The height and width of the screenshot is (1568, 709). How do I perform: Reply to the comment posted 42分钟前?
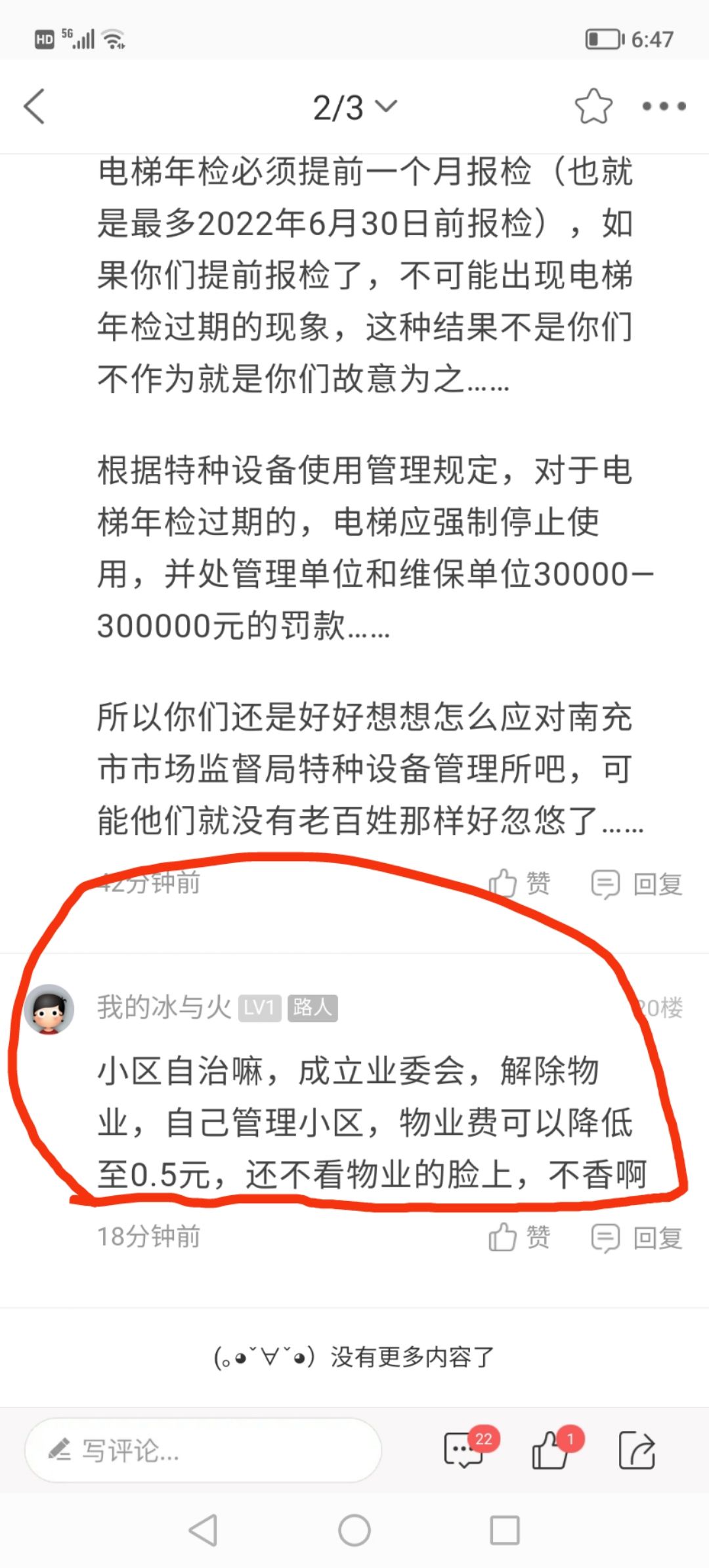click(637, 884)
